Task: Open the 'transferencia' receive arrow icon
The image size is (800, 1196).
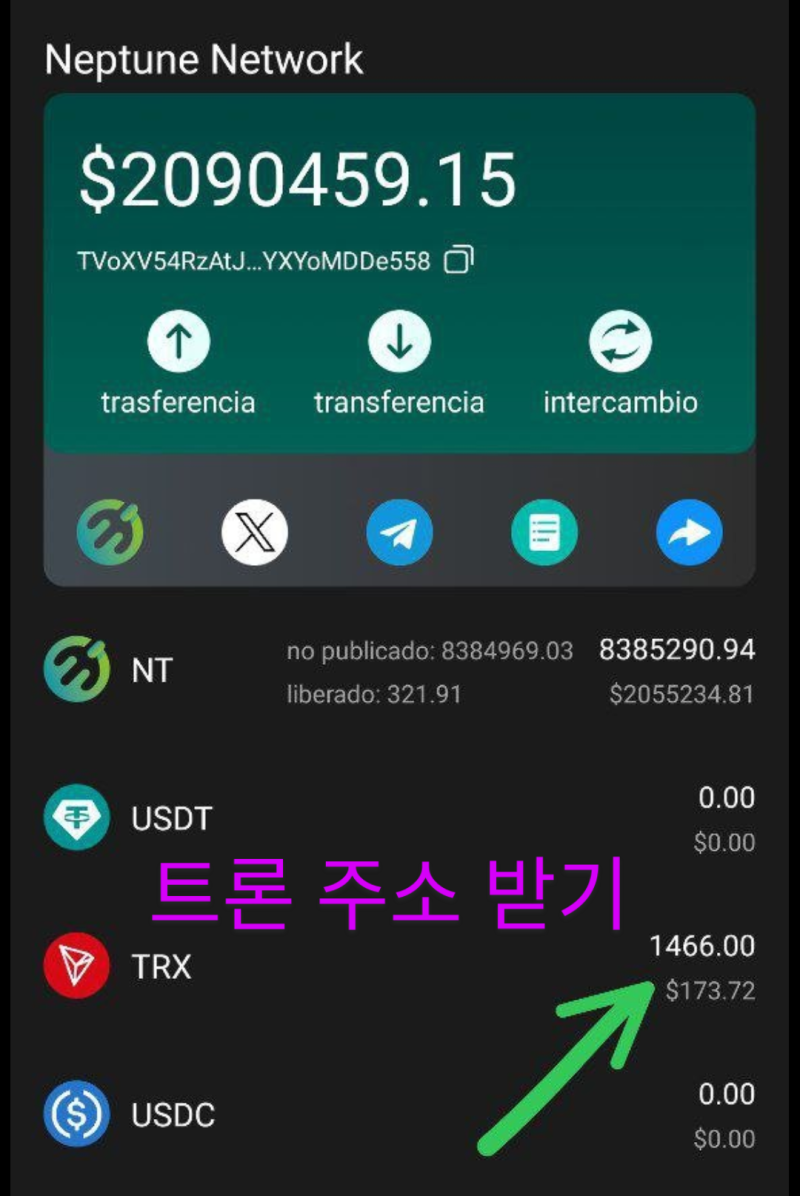Action: pos(399,339)
